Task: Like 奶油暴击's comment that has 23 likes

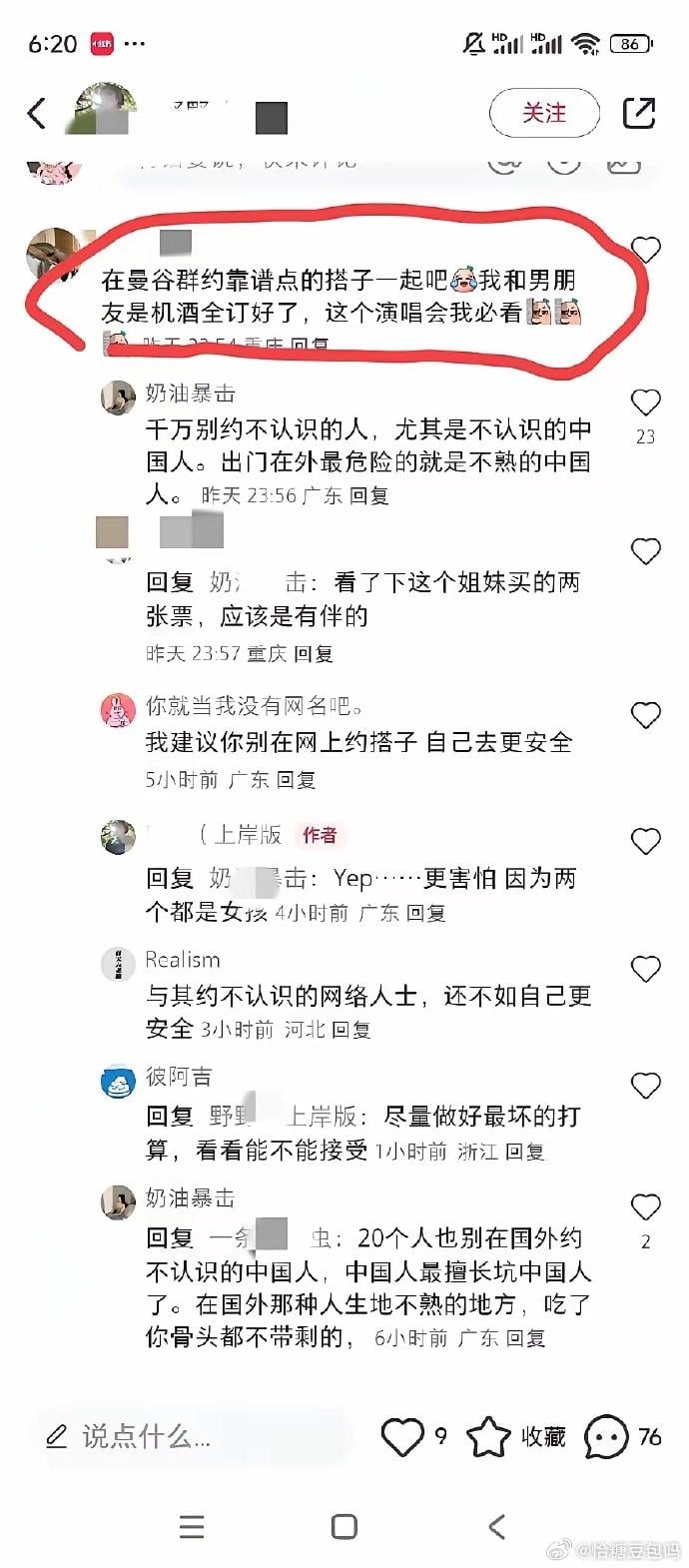Action: tap(646, 403)
